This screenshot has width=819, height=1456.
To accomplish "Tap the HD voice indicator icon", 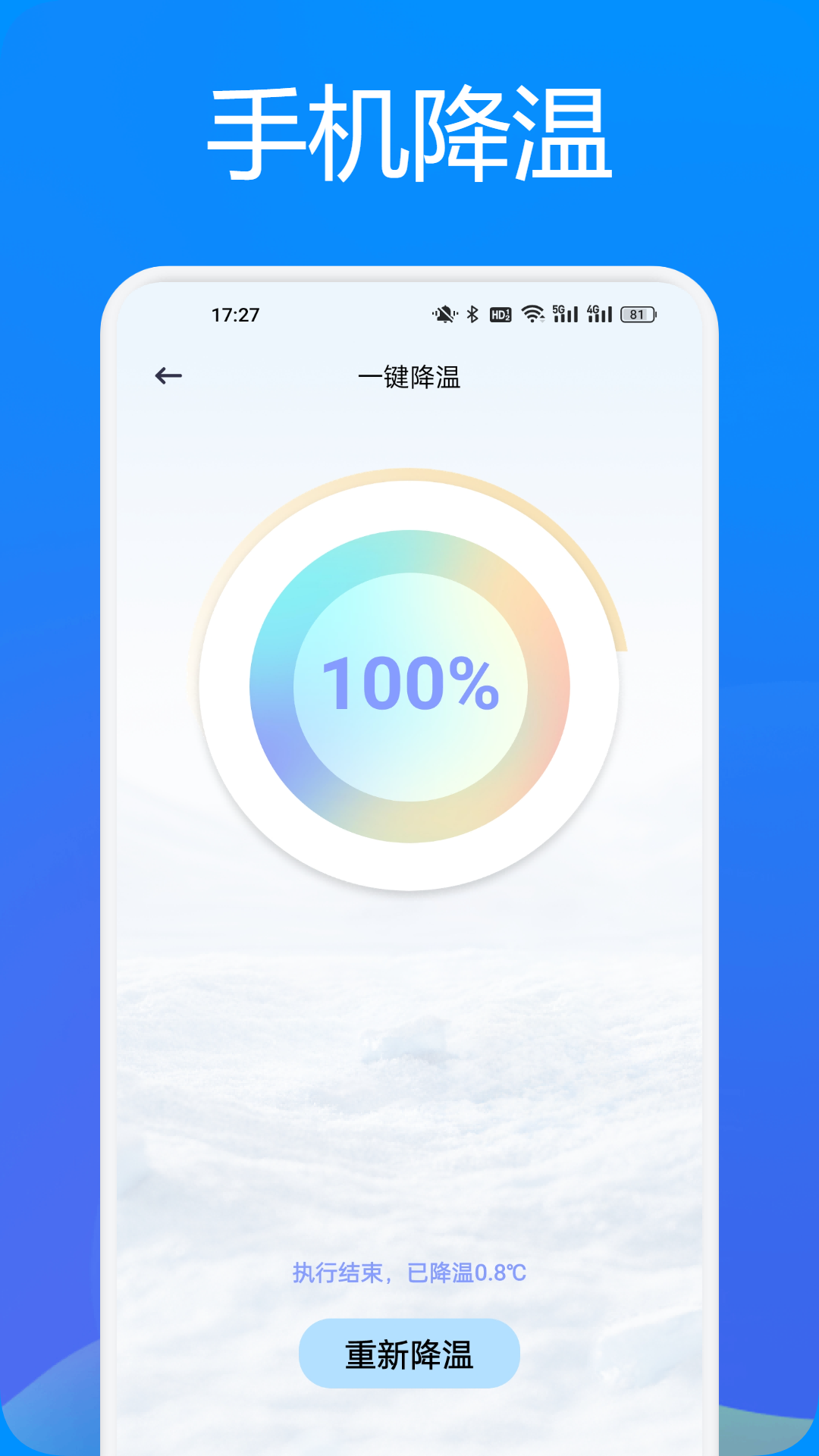I will tap(500, 313).
